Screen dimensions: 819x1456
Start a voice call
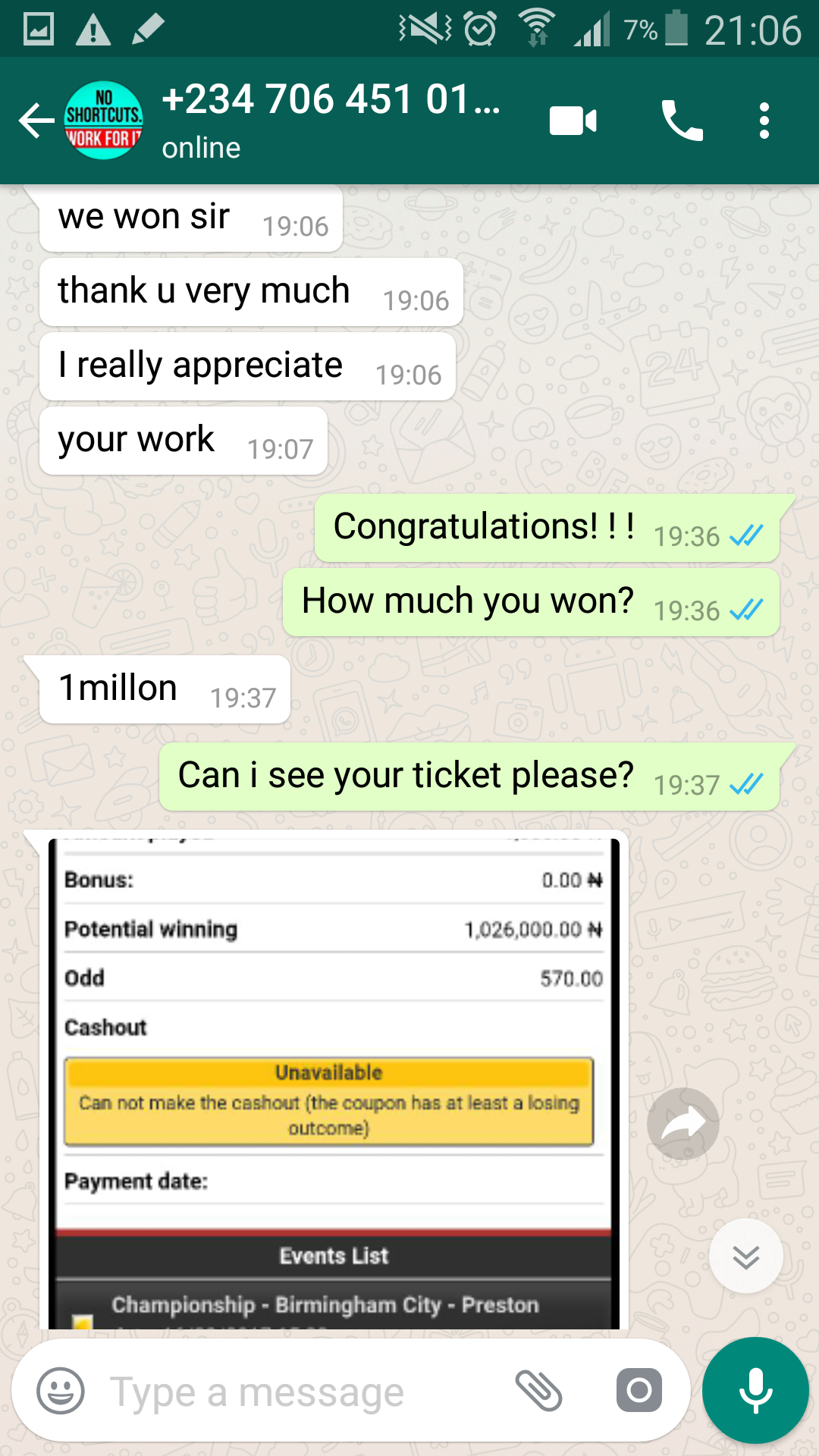[682, 121]
